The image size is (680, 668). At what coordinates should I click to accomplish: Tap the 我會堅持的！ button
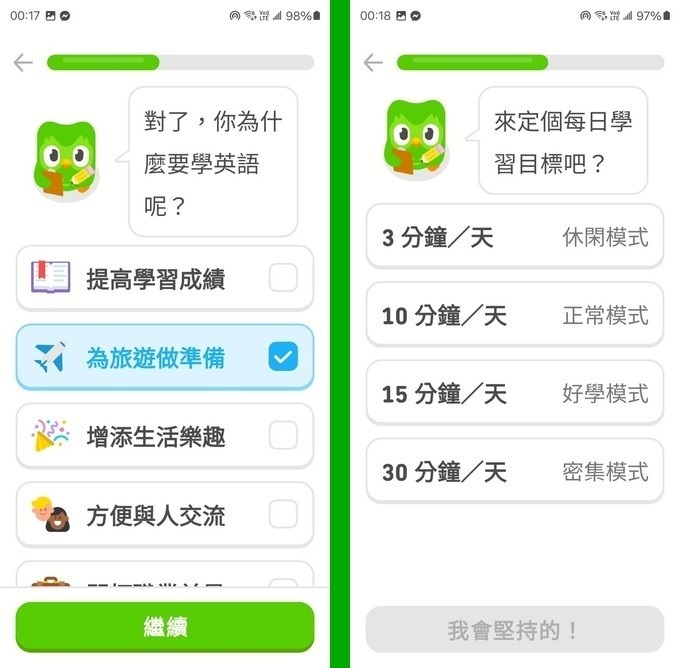pos(515,630)
